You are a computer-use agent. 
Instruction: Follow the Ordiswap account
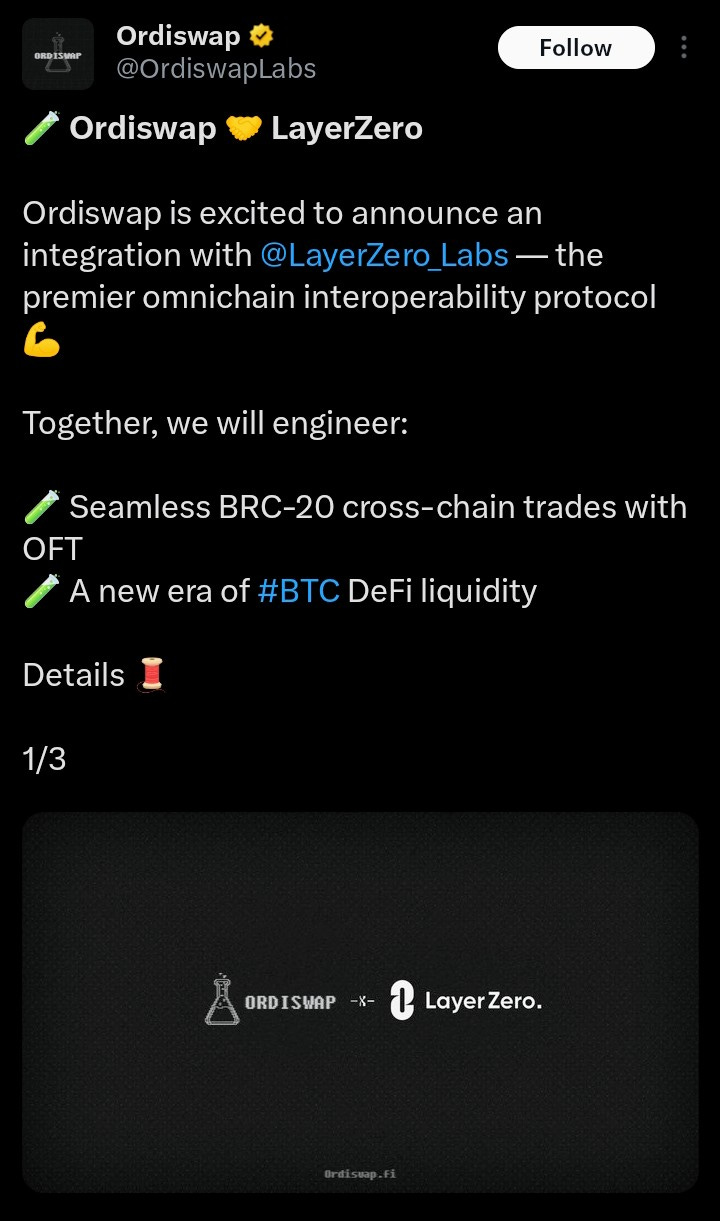(575, 48)
